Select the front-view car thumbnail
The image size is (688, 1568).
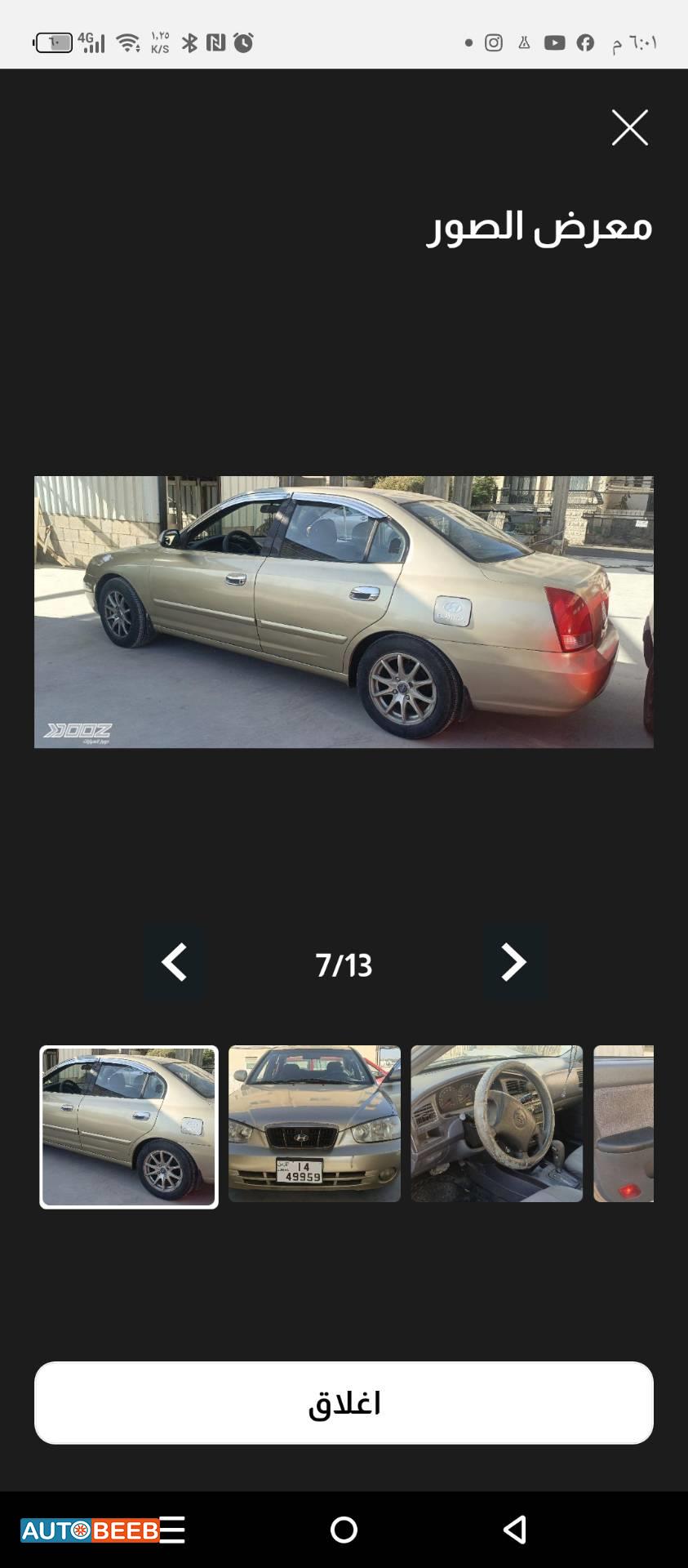[314, 1125]
